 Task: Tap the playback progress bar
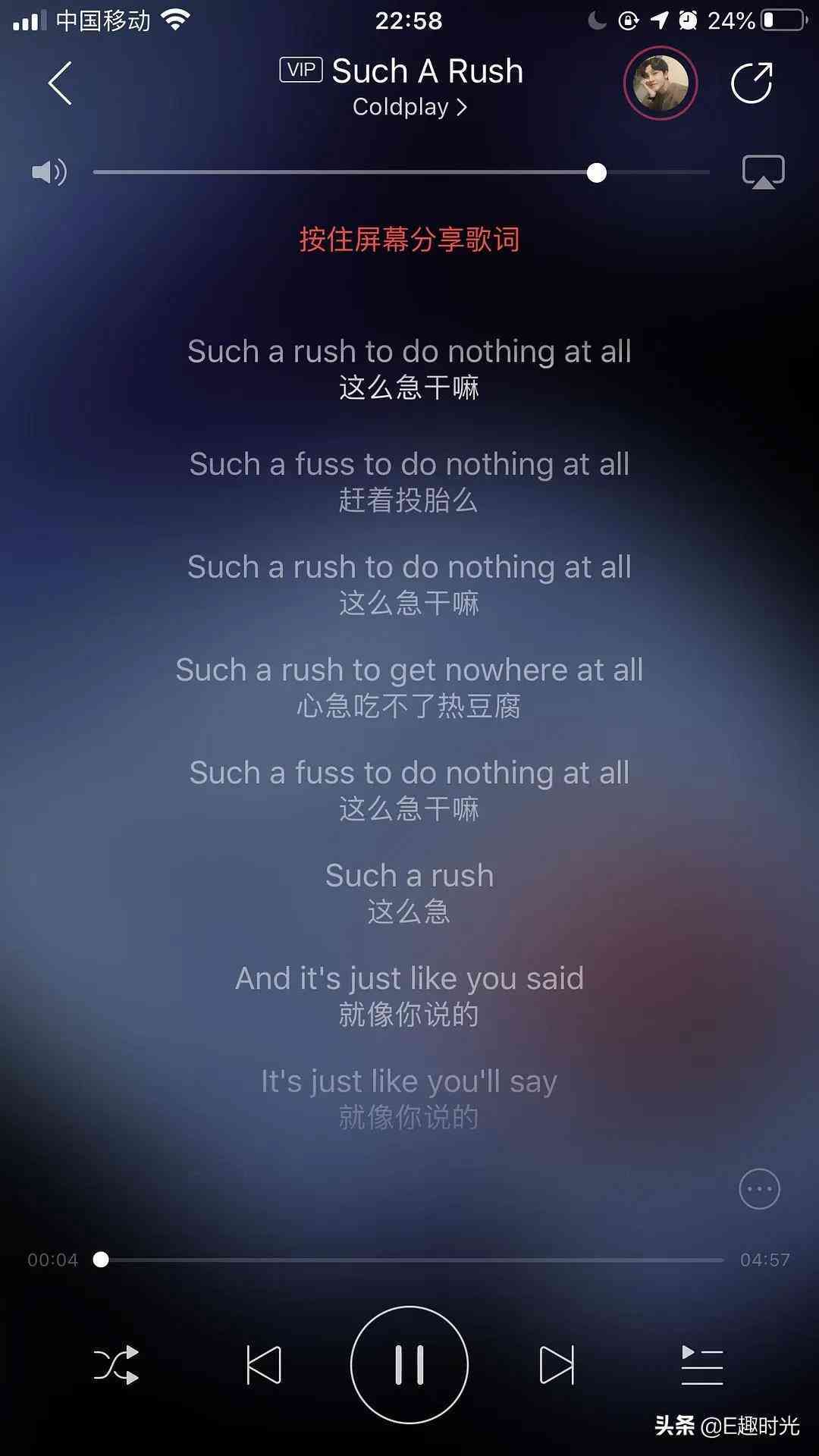[x=409, y=1260]
